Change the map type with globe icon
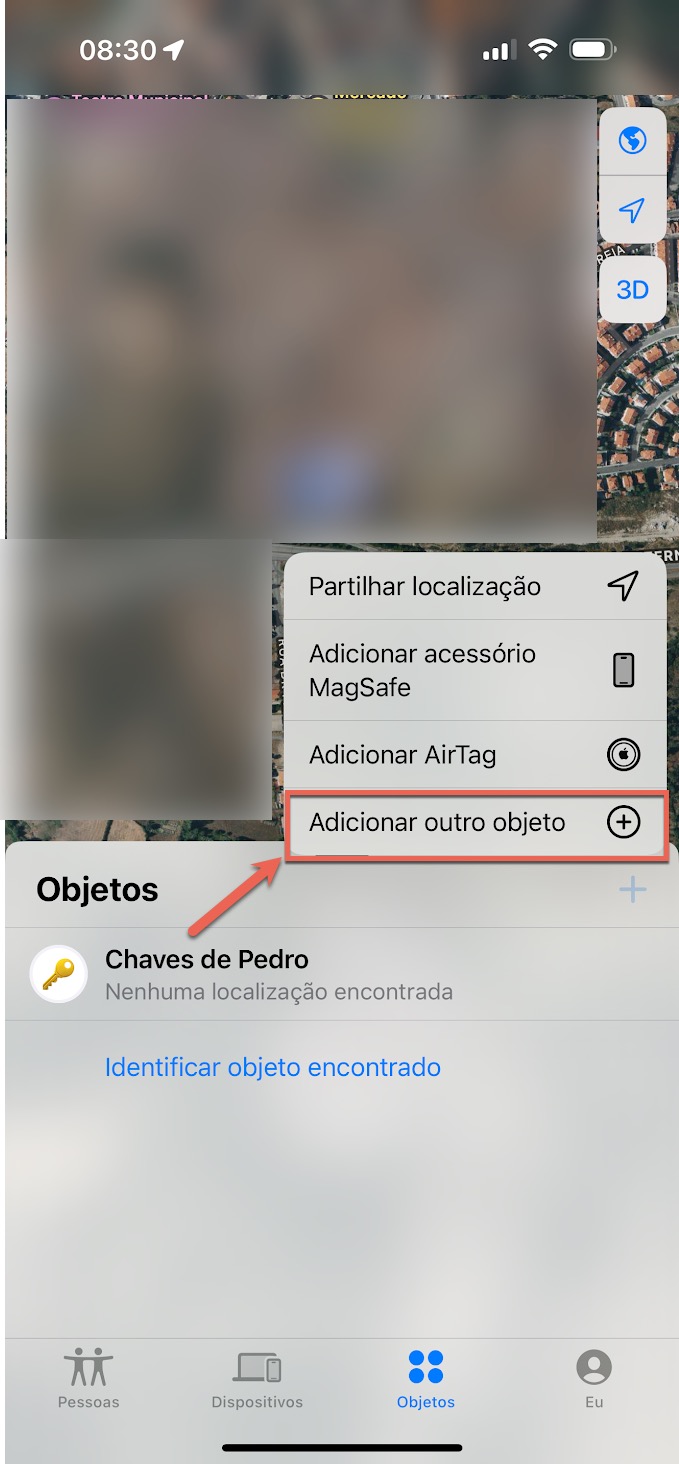Viewport: 679px width, 1464px height. [x=632, y=141]
